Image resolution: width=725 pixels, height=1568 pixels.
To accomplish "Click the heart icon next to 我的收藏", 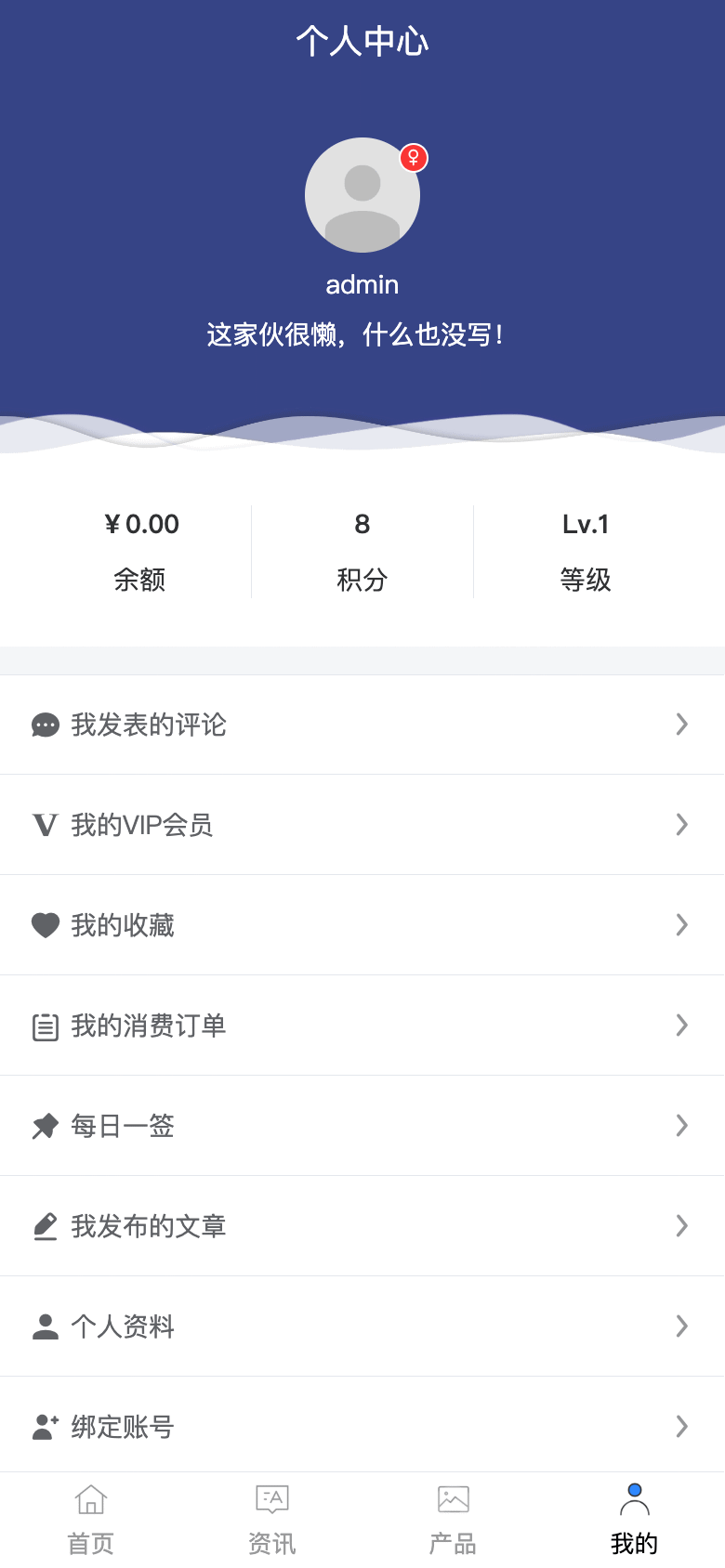I will point(45,925).
